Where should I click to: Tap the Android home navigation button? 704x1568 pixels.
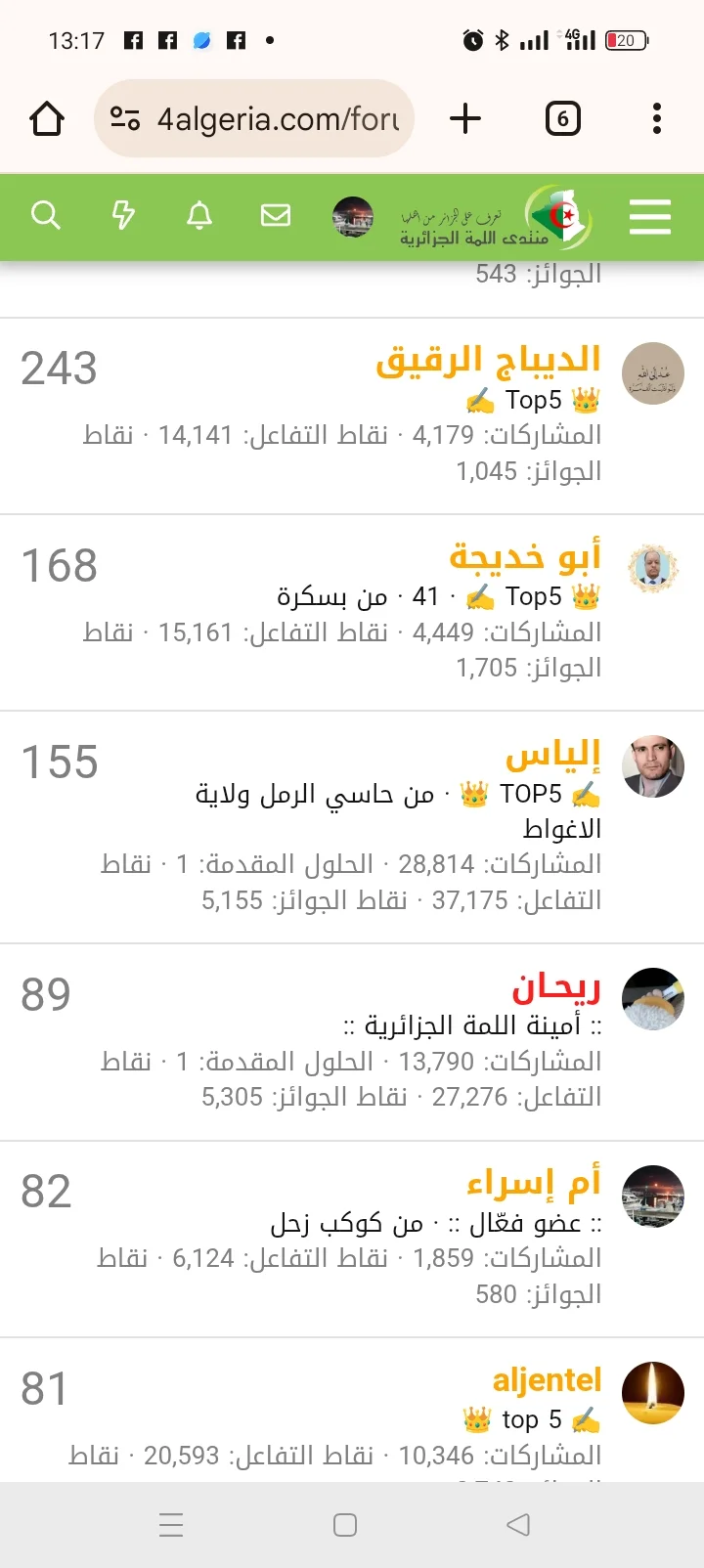(345, 1524)
